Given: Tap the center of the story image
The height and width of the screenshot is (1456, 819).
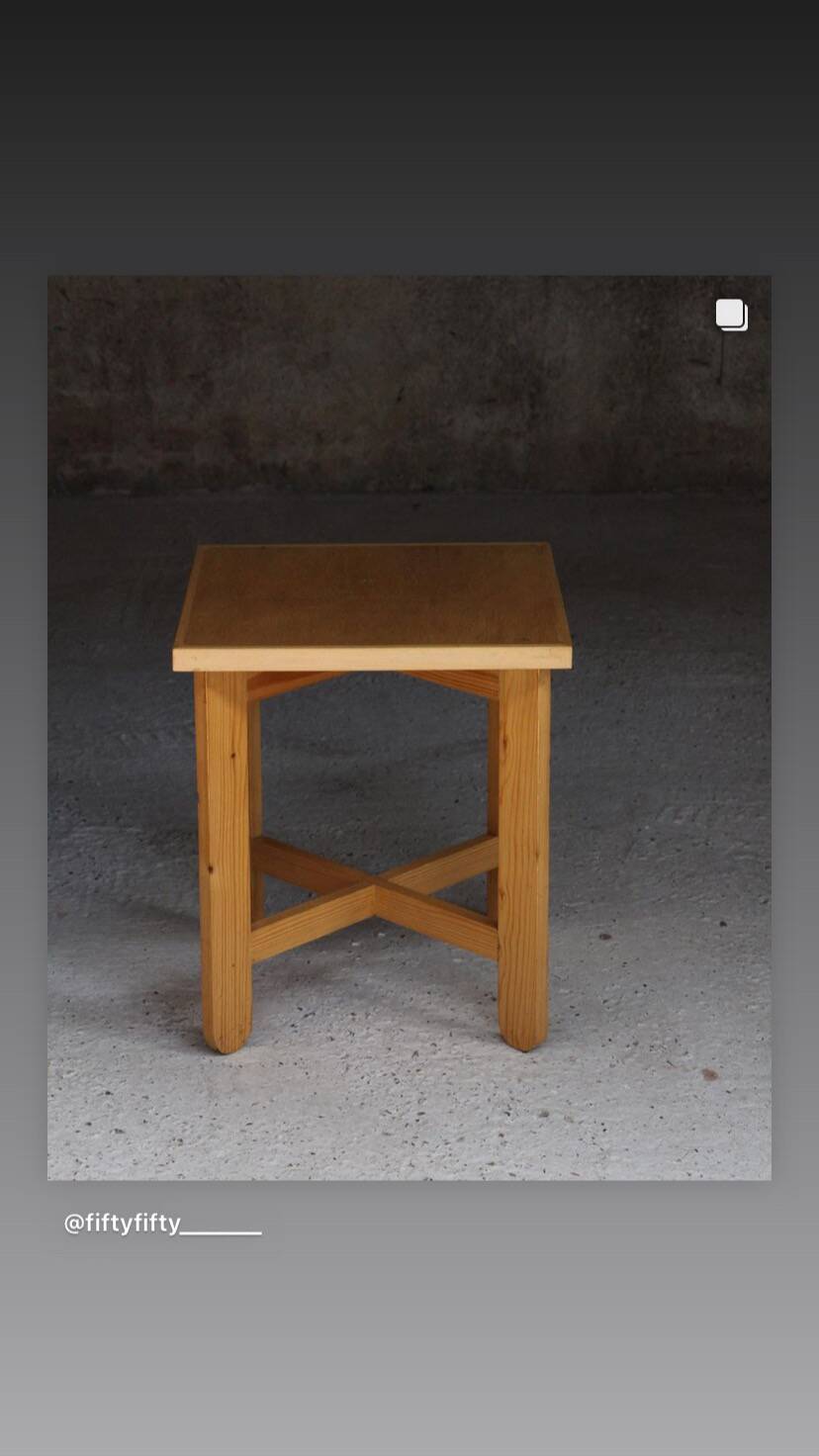Looking at the screenshot, I should point(409,727).
